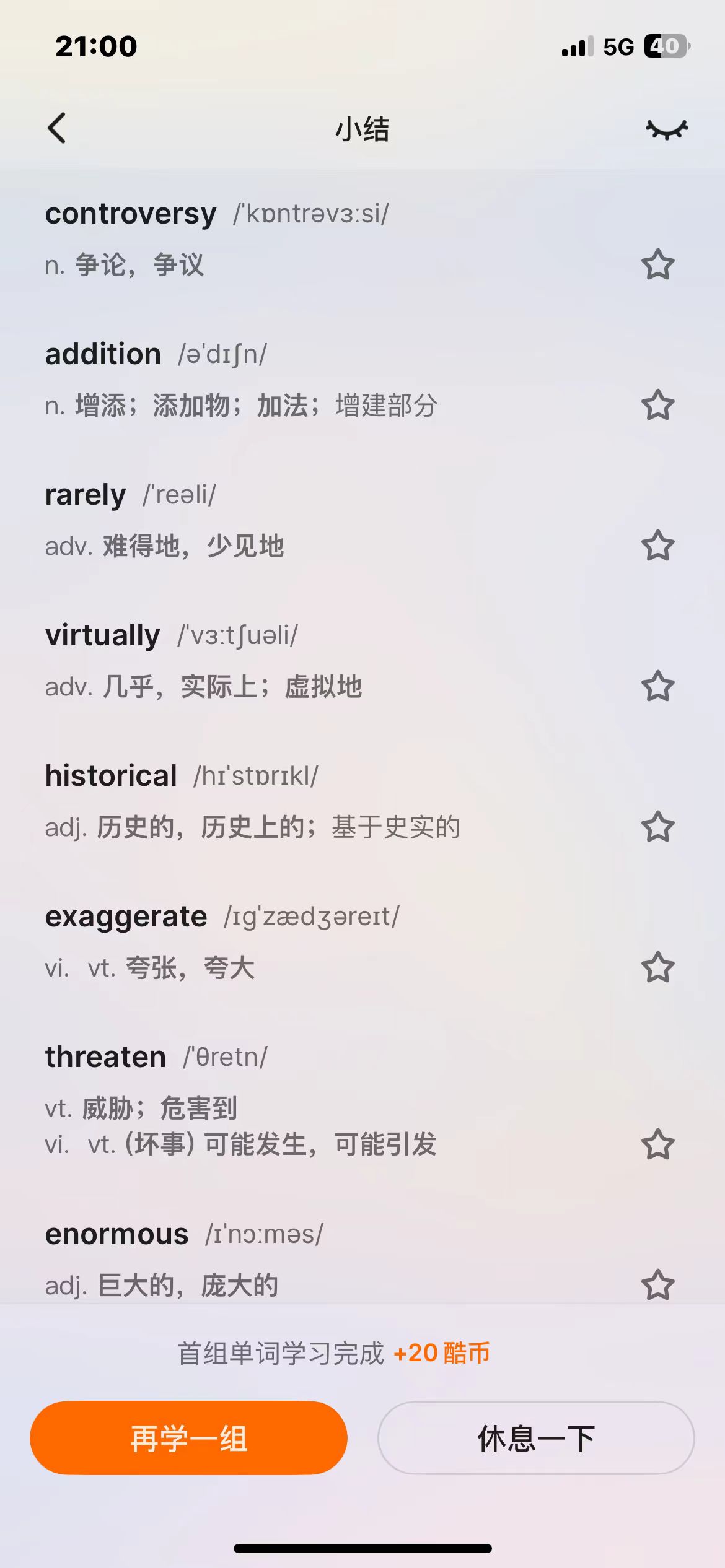This screenshot has height=1568, width=725.
Task: Open the virtually word entry
Action: (x=103, y=636)
